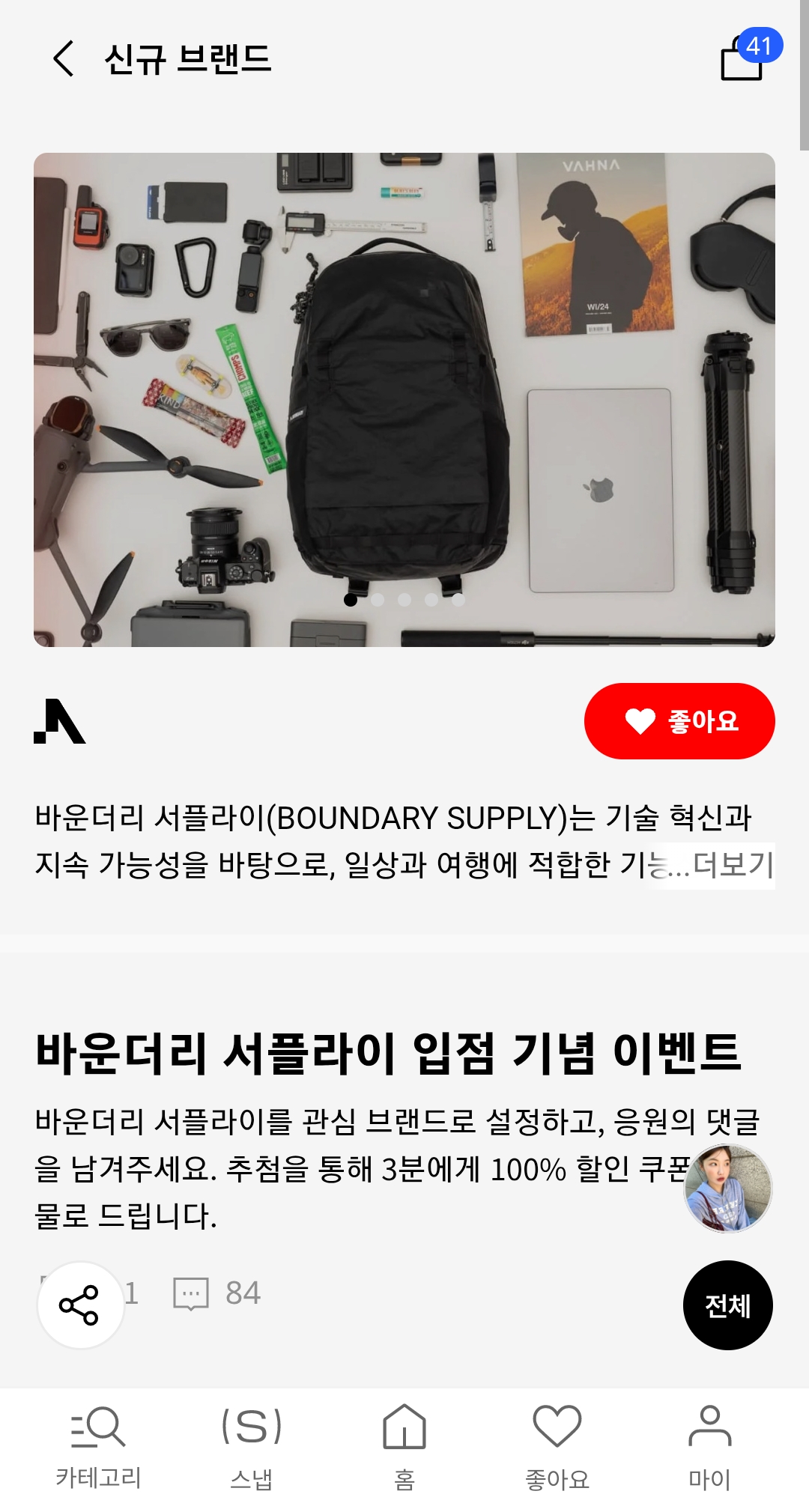Open the Boundary Supply brand logo
Viewport: 809px width, 1512px height.
click(x=60, y=721)
